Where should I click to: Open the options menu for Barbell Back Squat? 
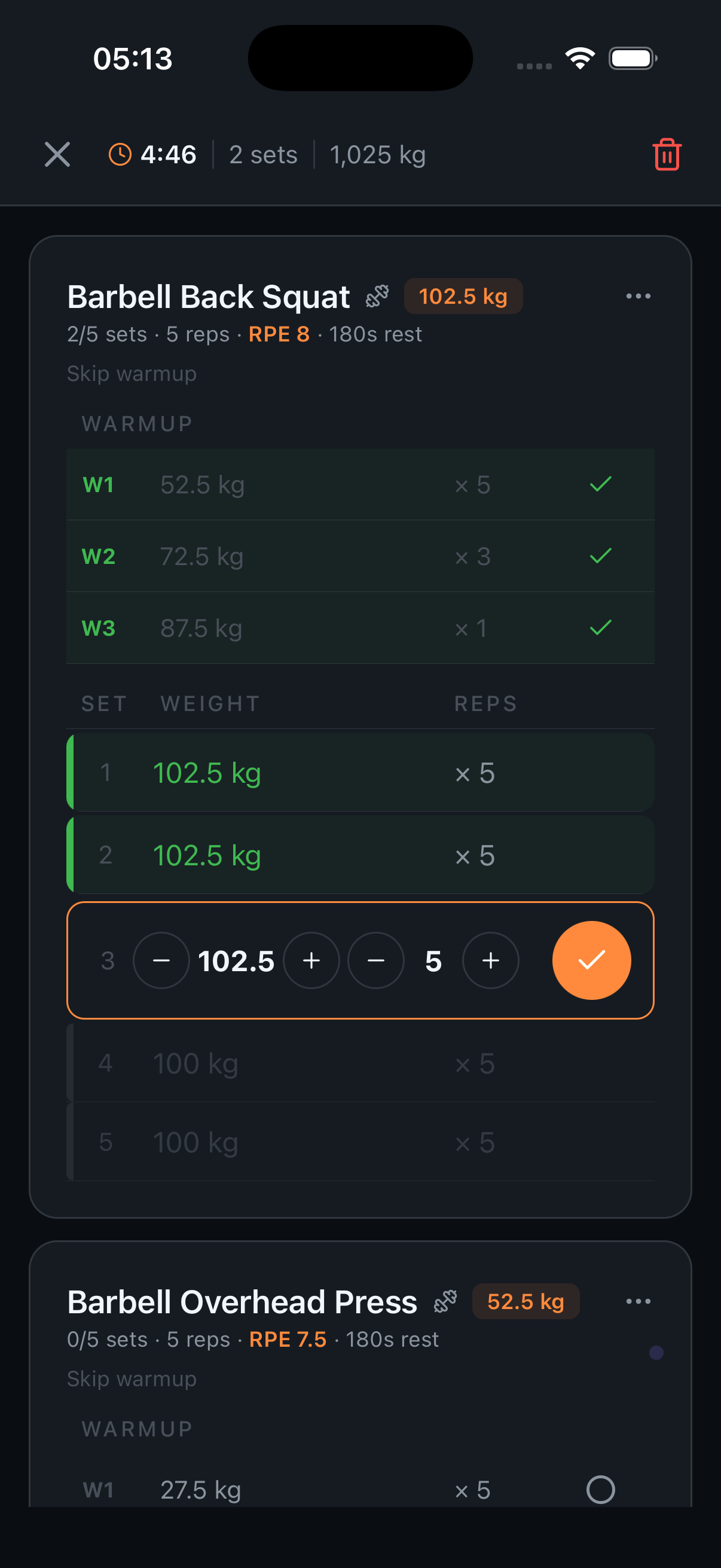(638, 295)
